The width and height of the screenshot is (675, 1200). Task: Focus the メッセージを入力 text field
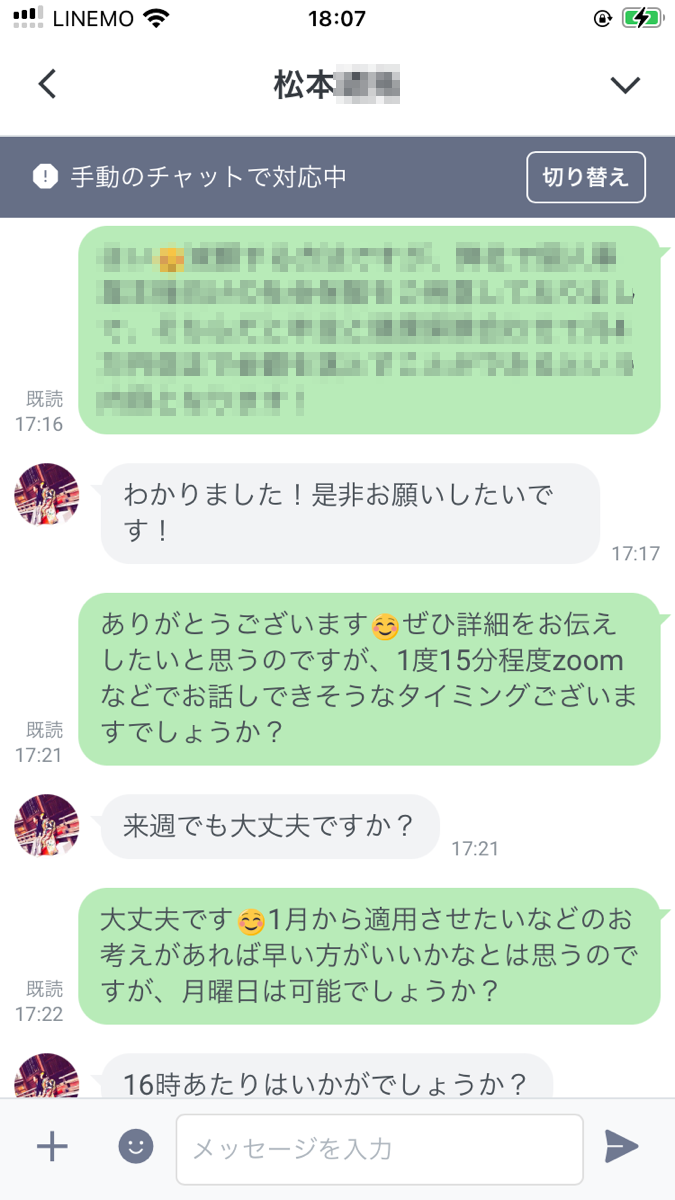click(379, 1149)
